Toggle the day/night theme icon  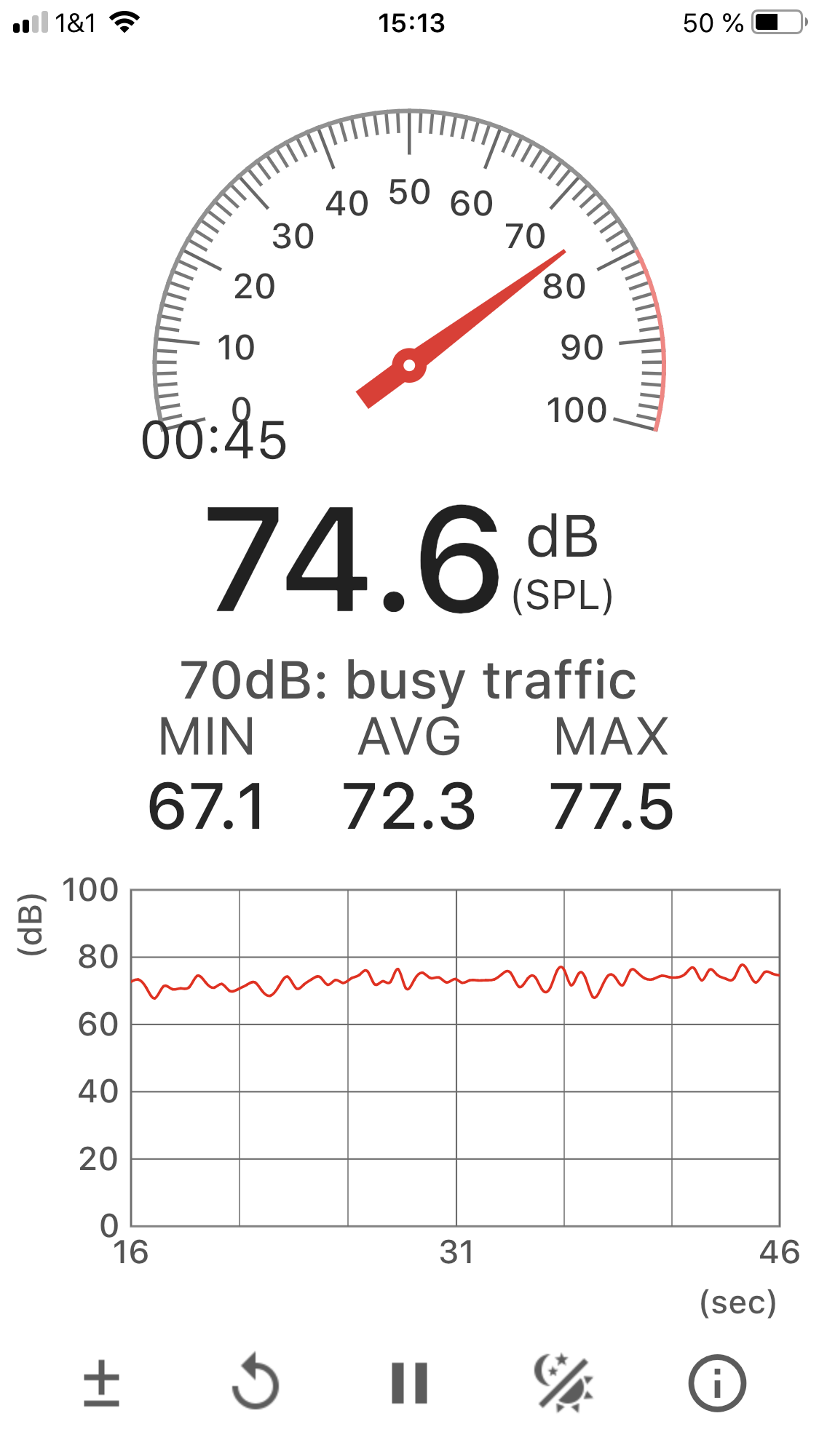point(563,1383)
